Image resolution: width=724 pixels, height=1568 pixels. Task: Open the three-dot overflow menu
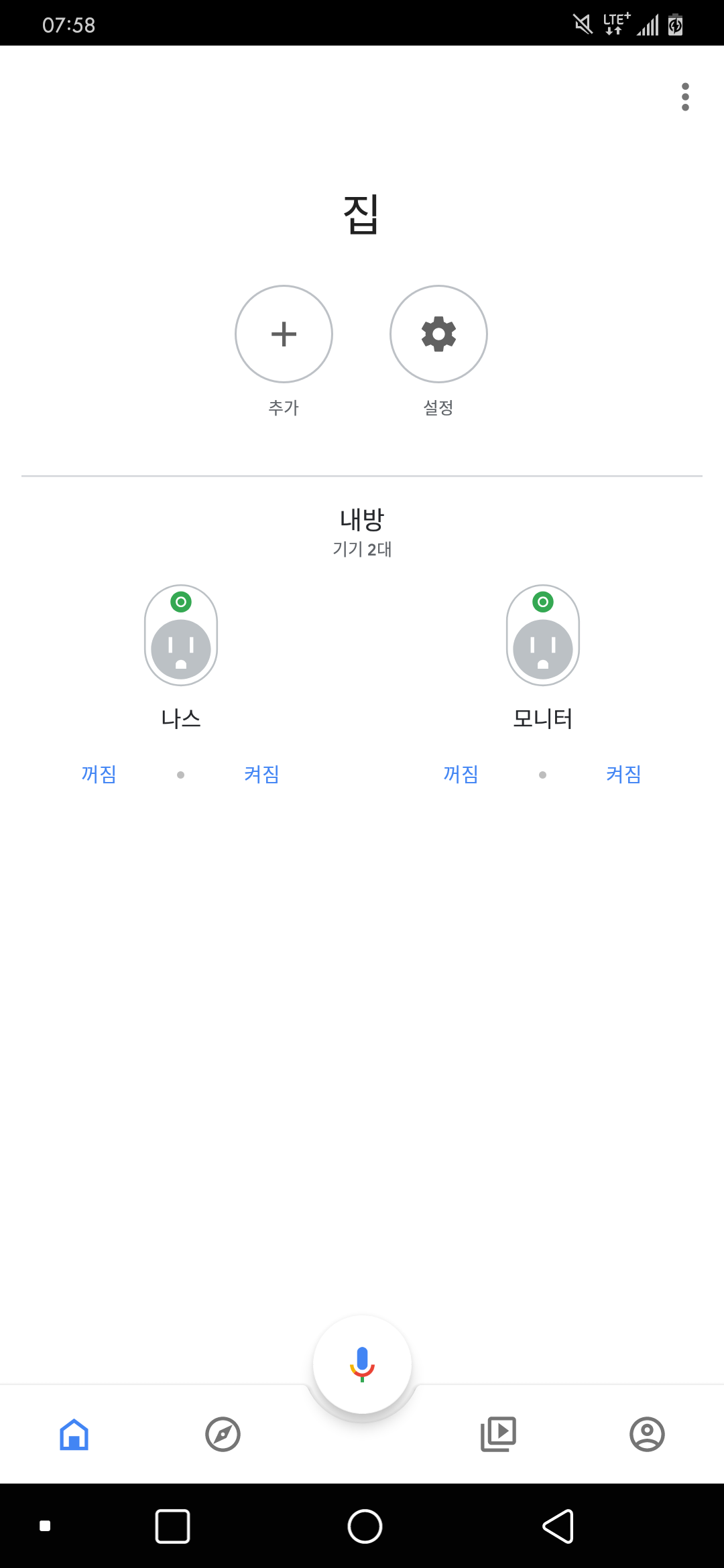[x=685, y=97]
